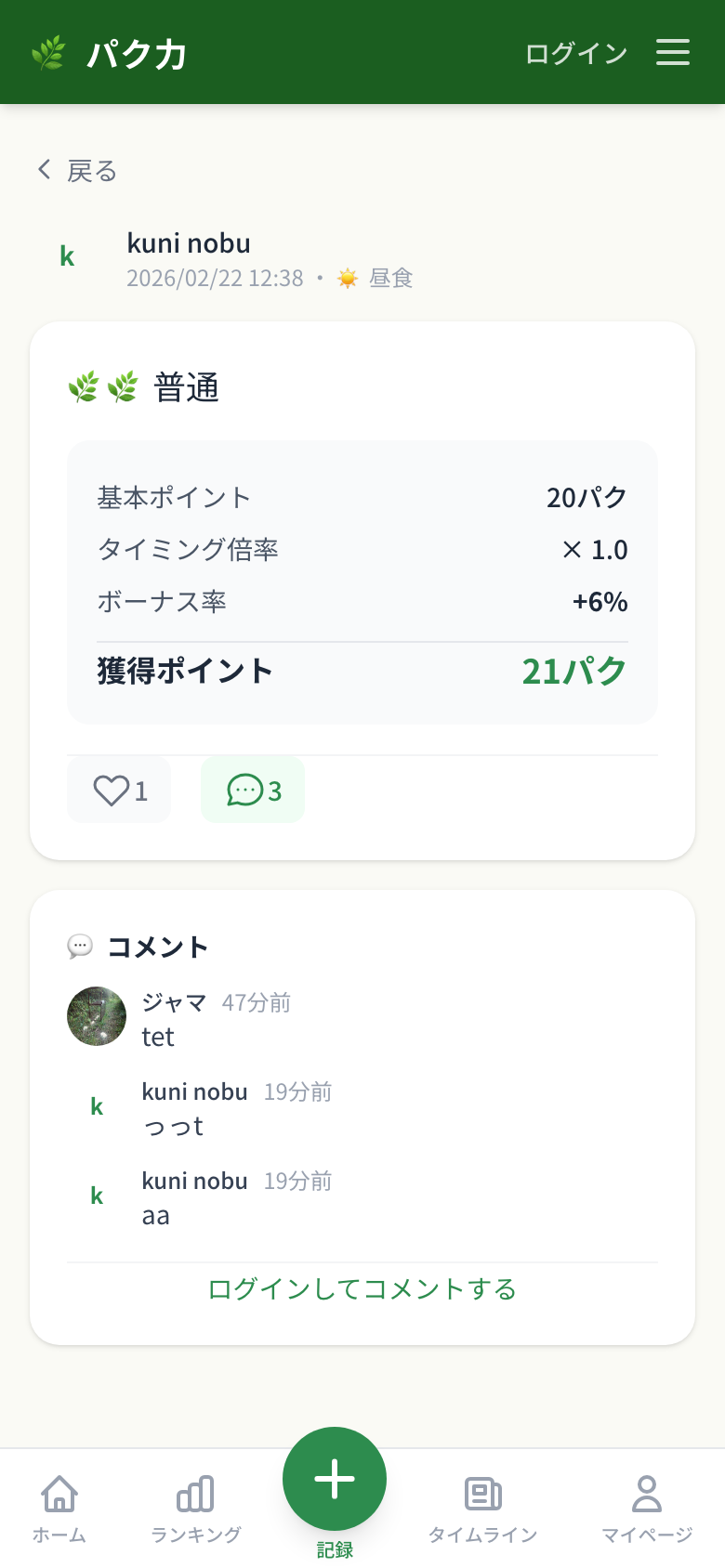725x1568 pixels.
Task: Click the コメント section speech bubble icon
Action: click(78, 947)
